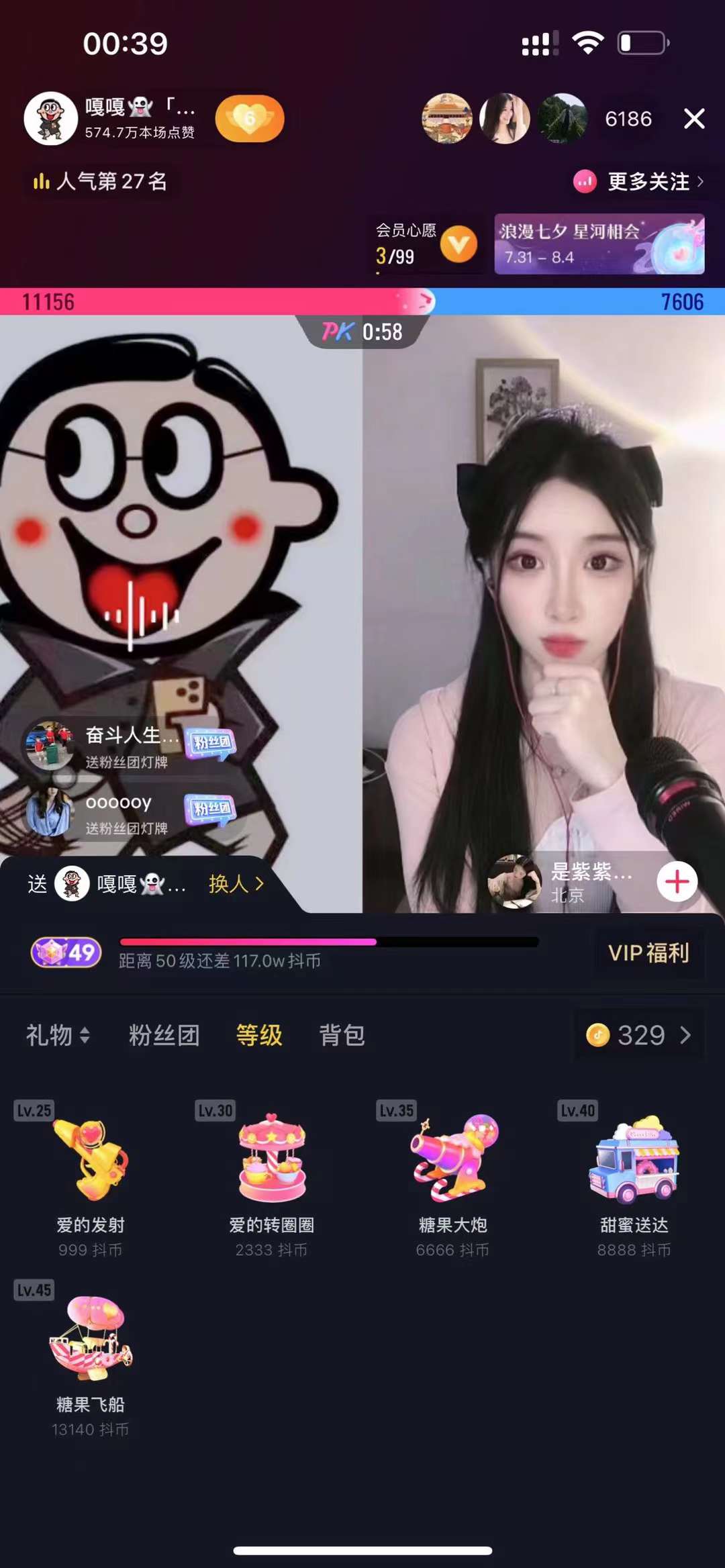725x1568 pixels.
Task: Open host 嘎嘎's profile avatar
Action: coord(50,119)
